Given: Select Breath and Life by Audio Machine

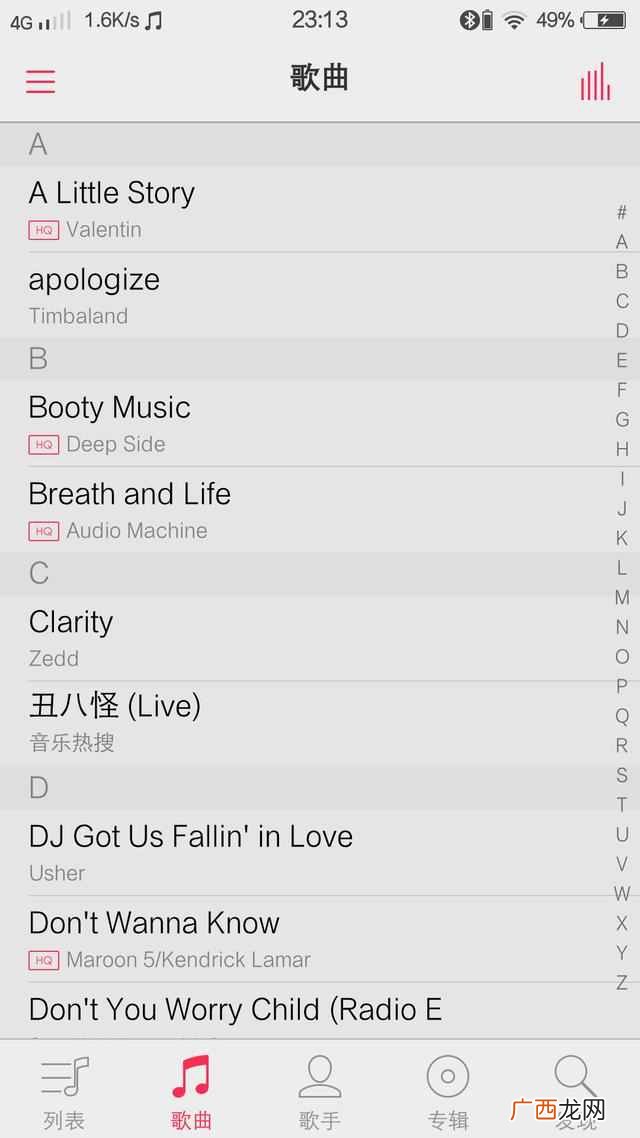Looking at the screenshot, I should (x=305, y=510).
